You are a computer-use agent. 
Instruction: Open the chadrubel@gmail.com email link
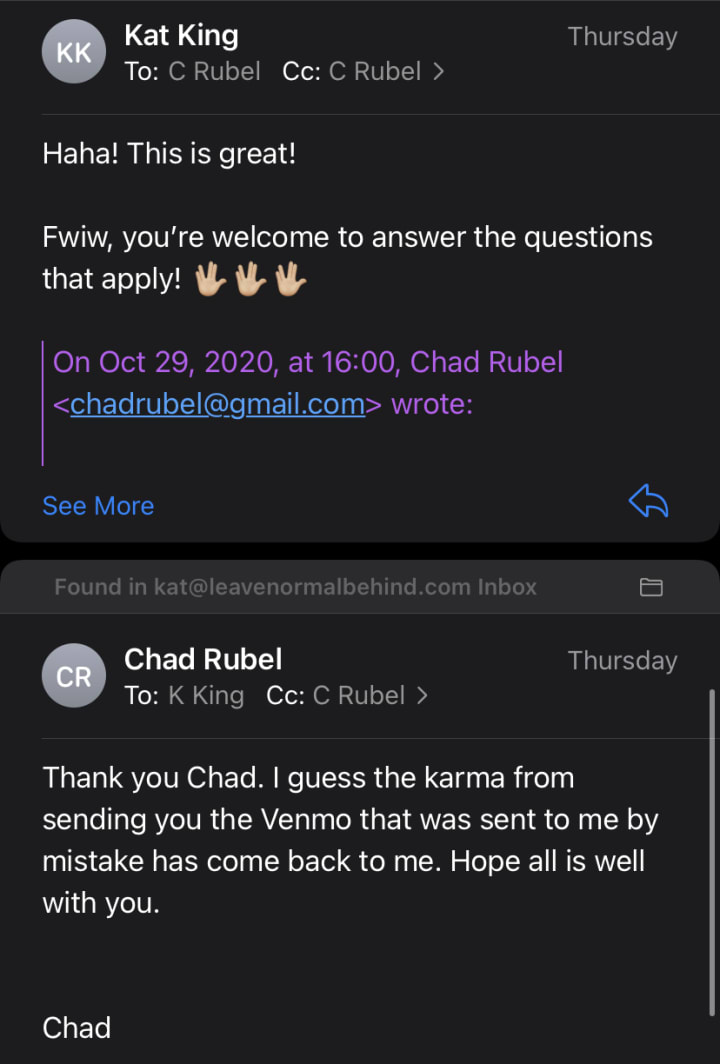coord(217,404)
